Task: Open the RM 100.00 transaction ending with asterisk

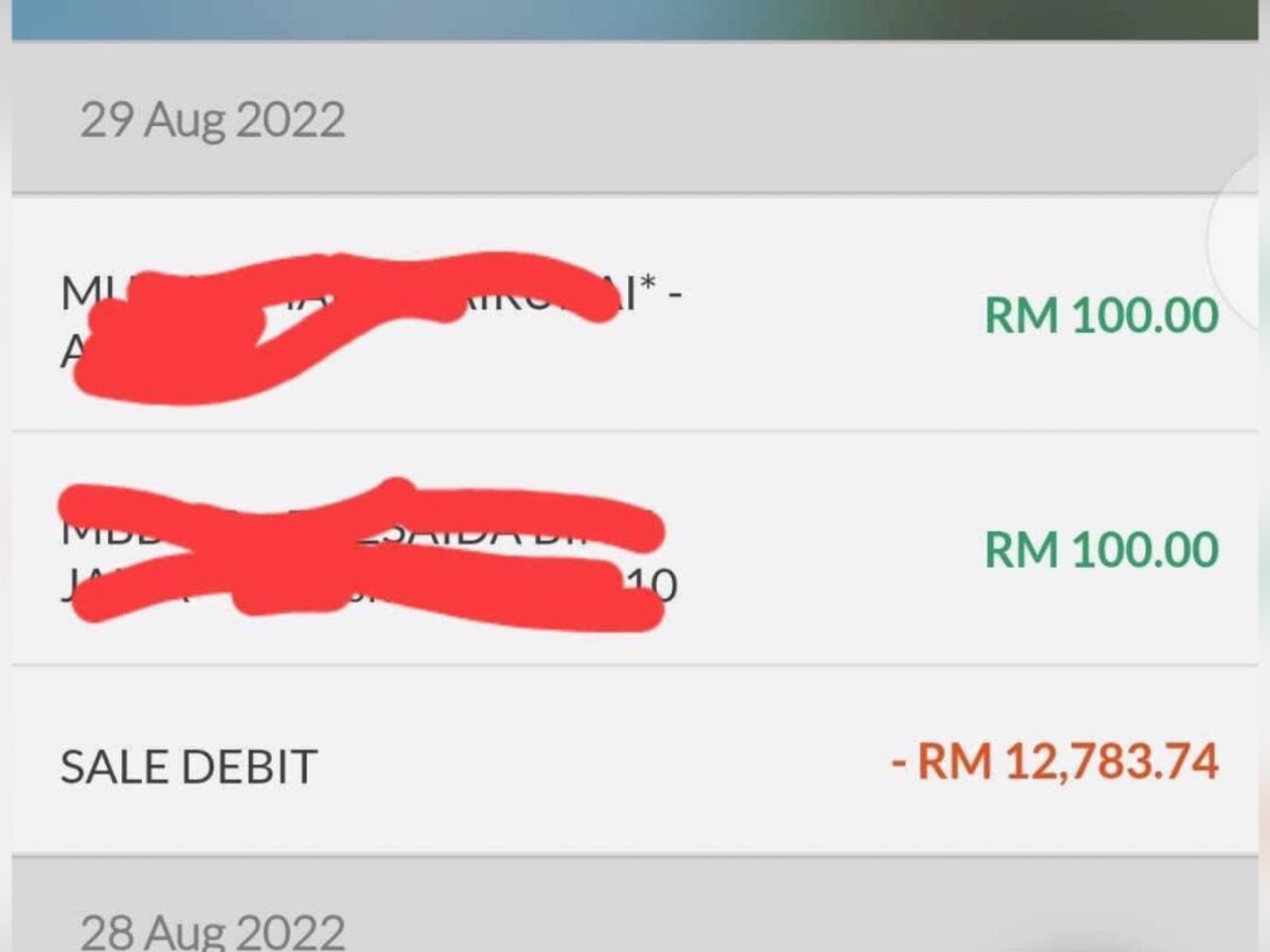Action: click(x=635, y=315)
